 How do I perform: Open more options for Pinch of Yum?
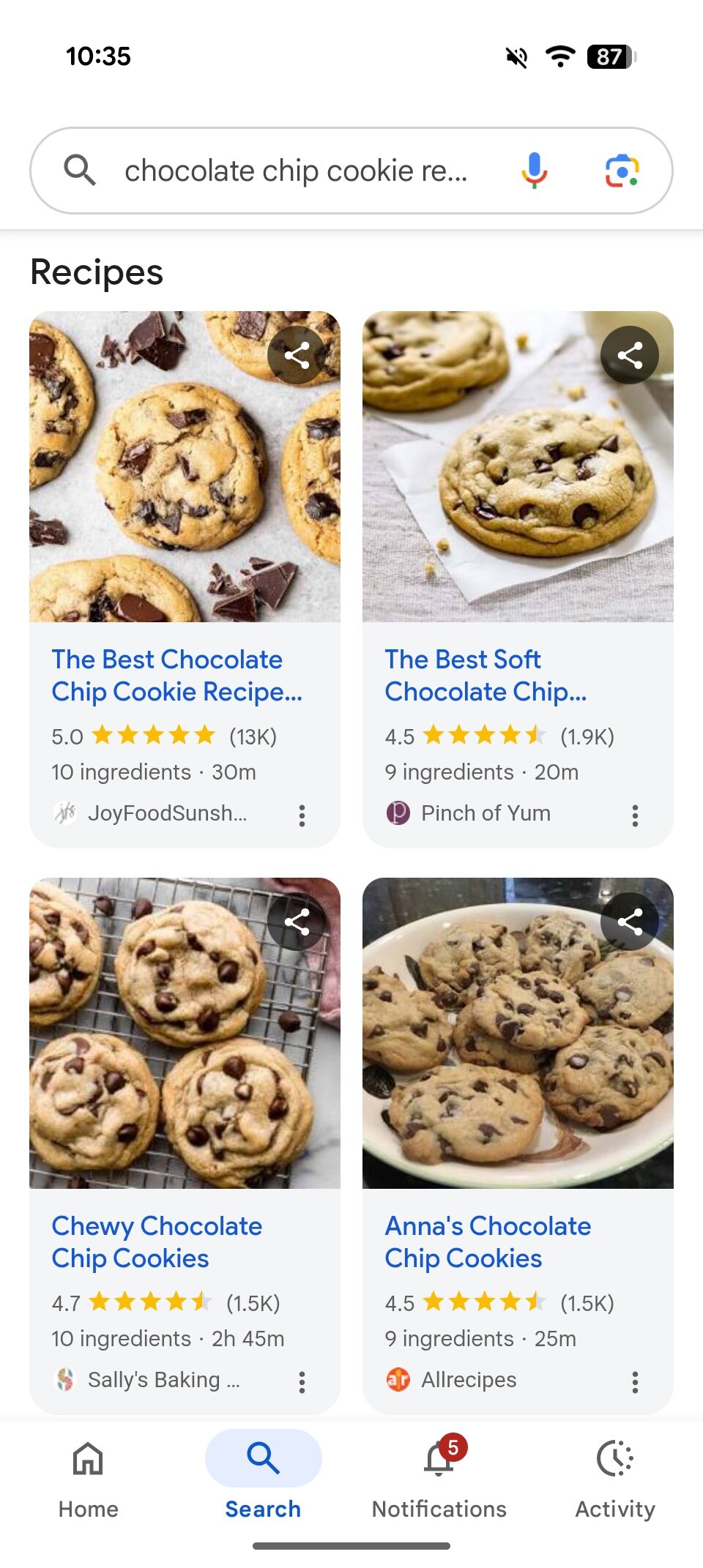[x=635, y=815]
